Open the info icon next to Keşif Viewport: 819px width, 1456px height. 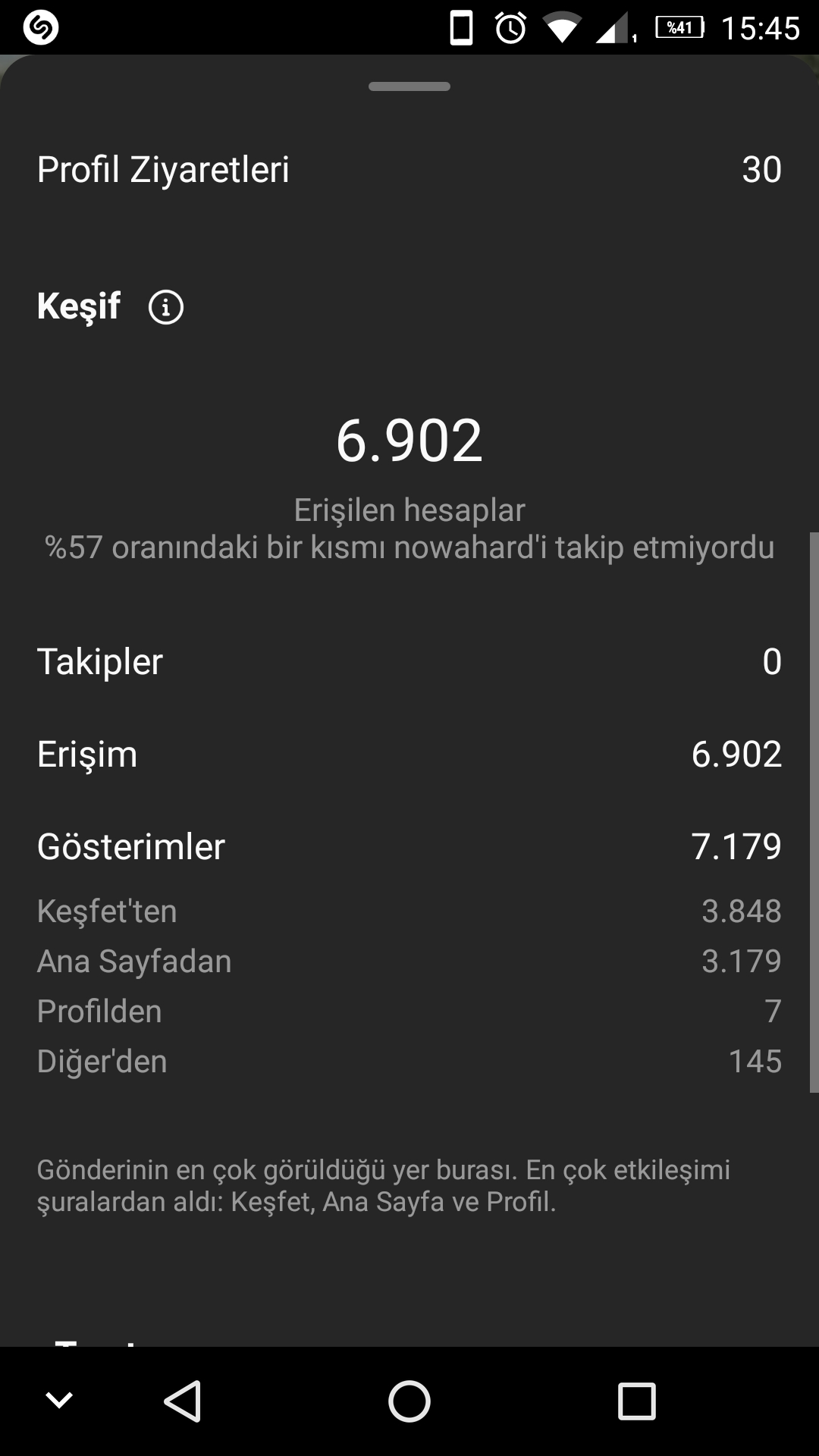click(166, 307)
